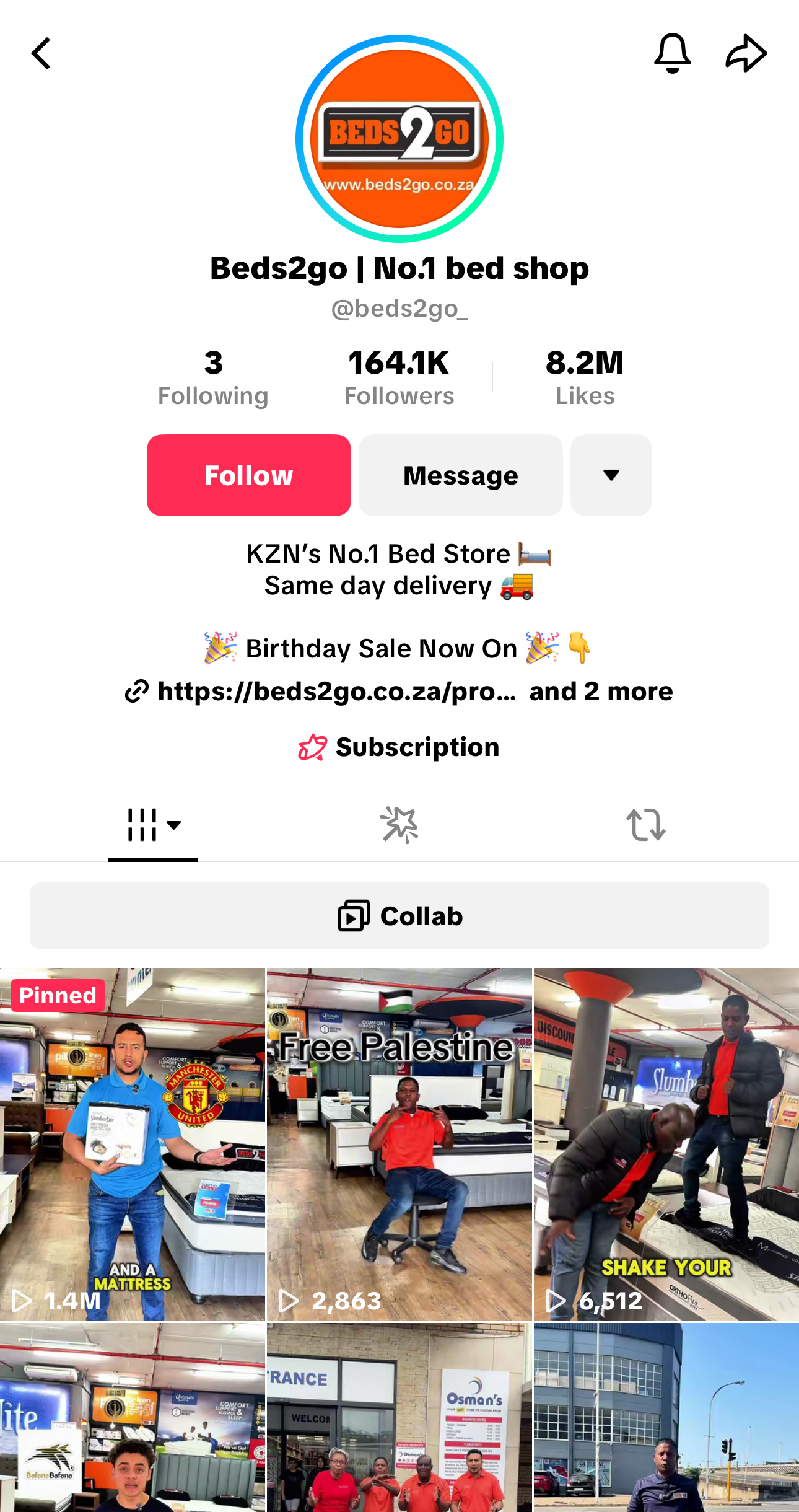Switch to the reposts tab
This screenshot has width=799, height=1512.
tap(645, 825)
